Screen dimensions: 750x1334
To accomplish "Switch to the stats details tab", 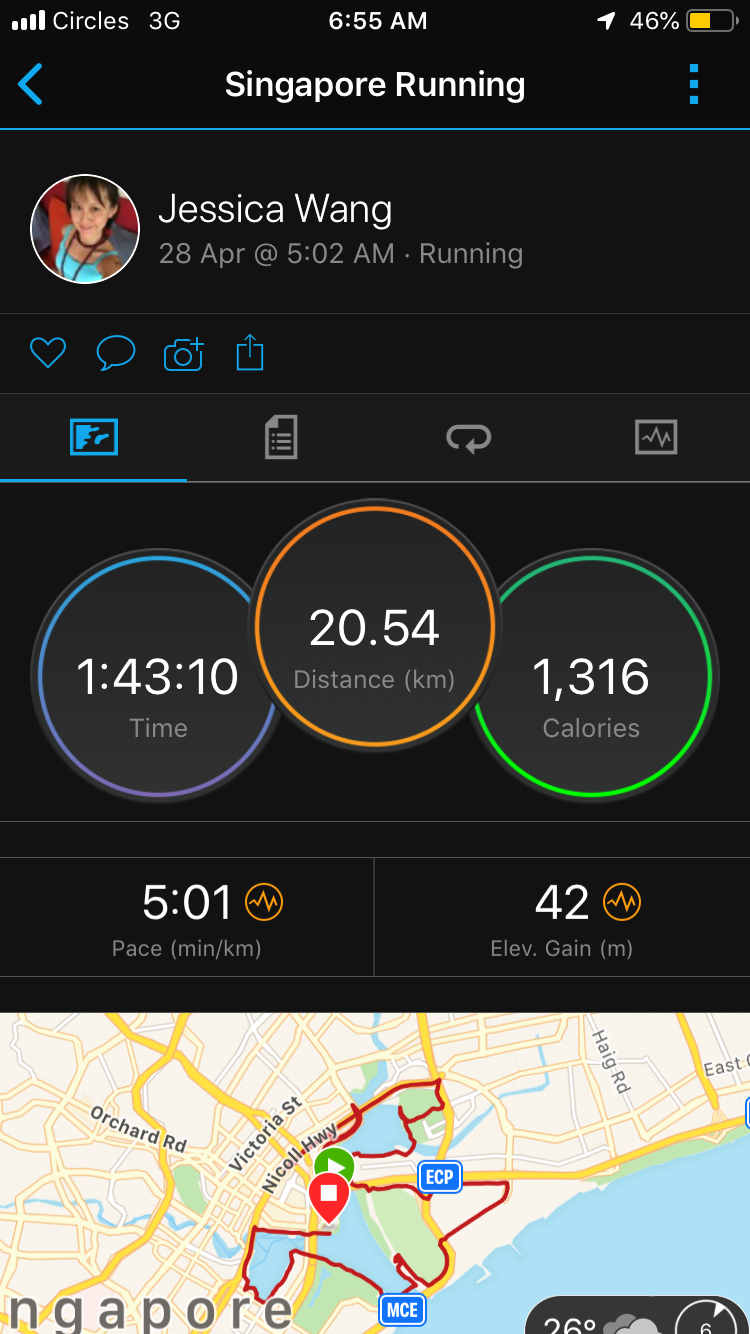I will click(x=281, y=438).
